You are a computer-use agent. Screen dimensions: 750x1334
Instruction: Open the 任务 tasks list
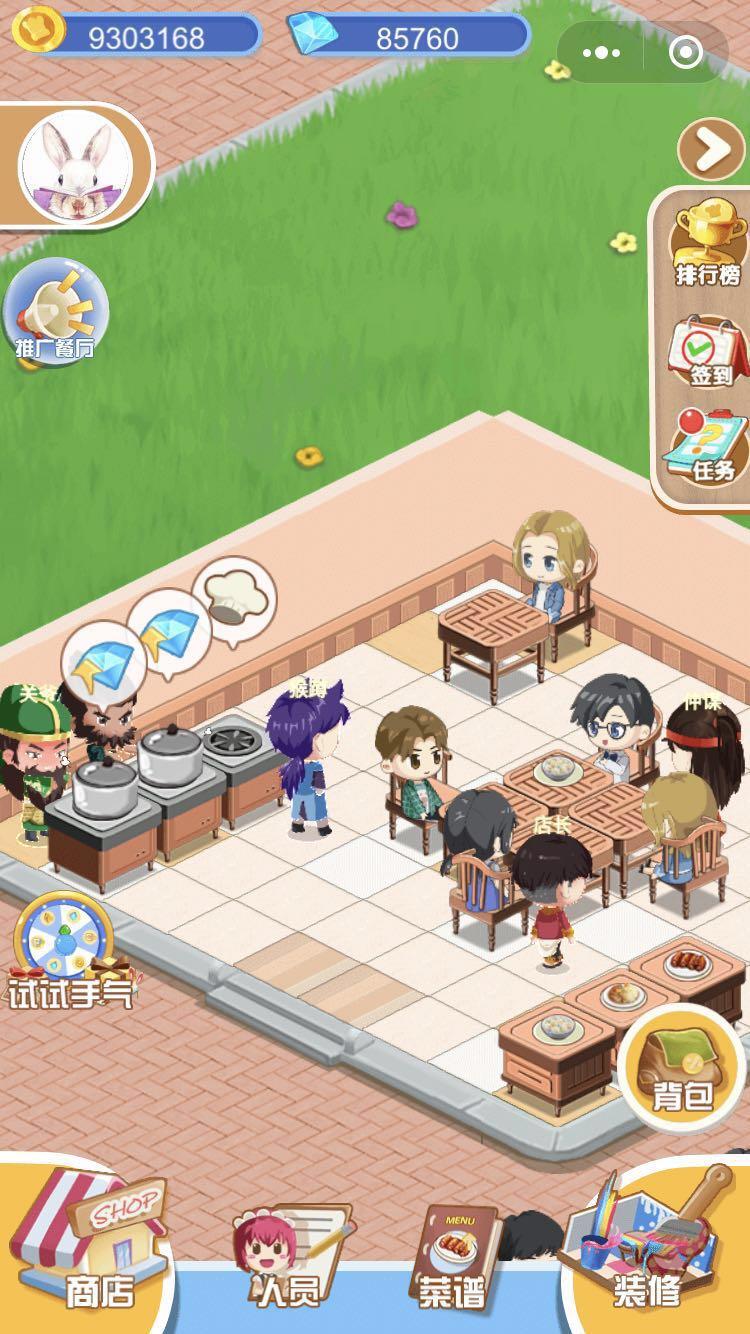tap(707, 448)
